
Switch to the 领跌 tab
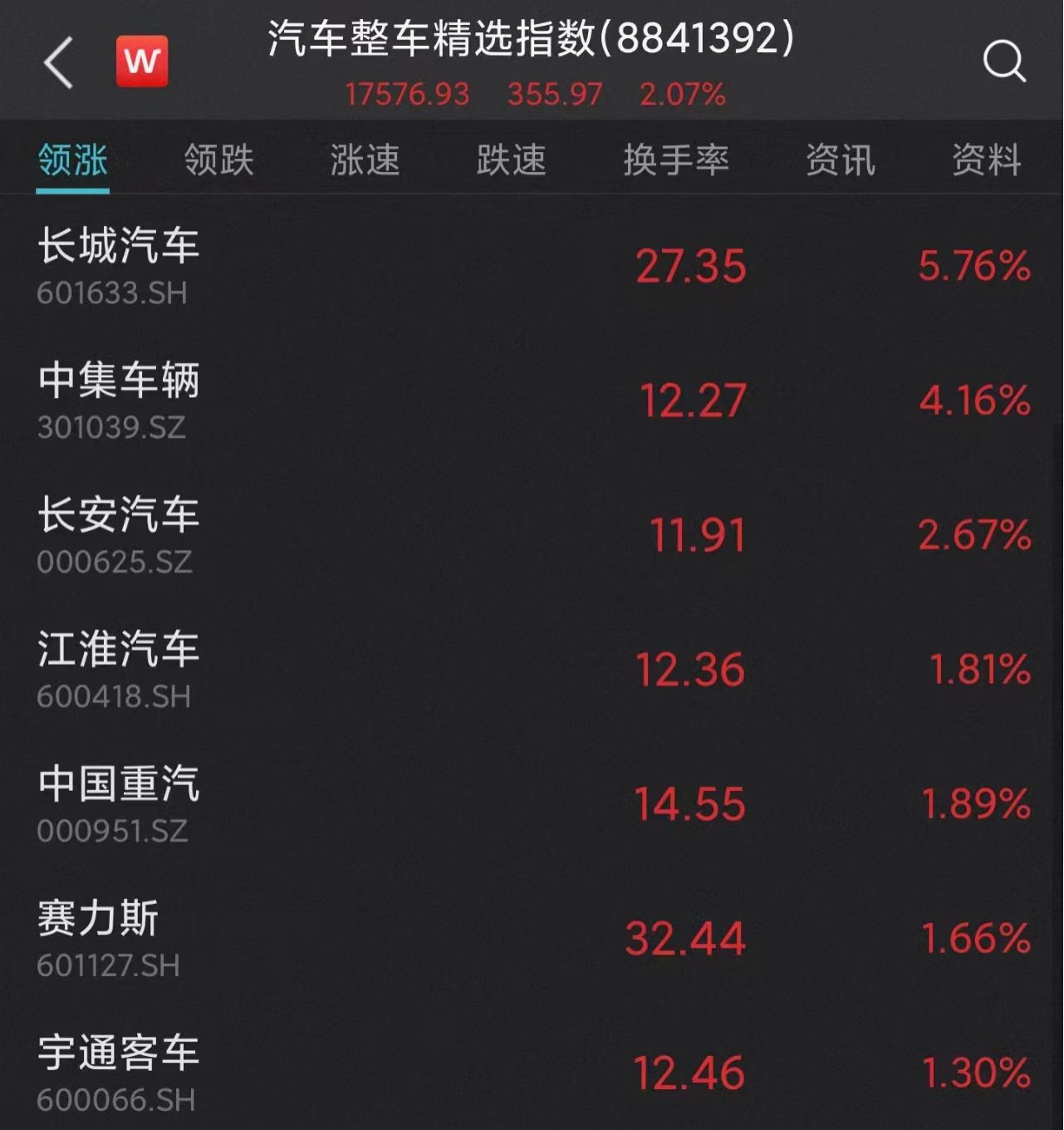(218, 160)
